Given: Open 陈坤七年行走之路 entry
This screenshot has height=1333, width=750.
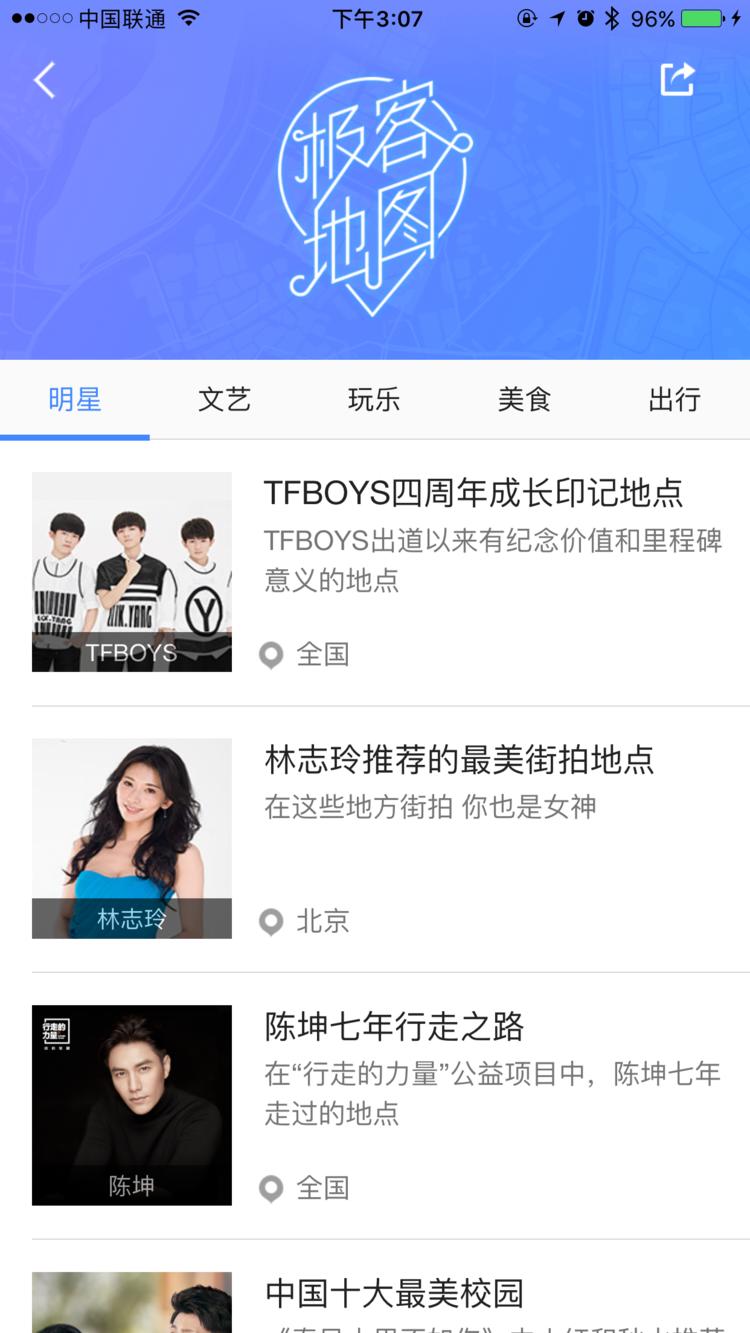Looking at the screenshot, I should point(375,1105).
